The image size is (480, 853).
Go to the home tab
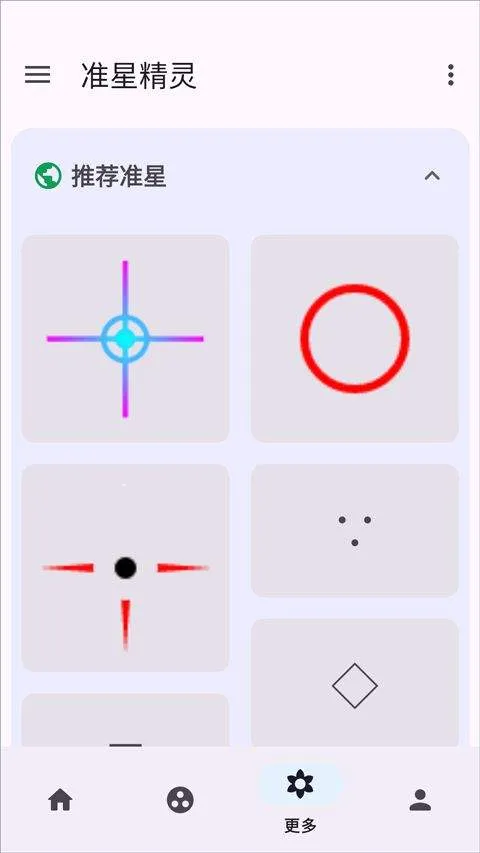[x=60, y=800]
